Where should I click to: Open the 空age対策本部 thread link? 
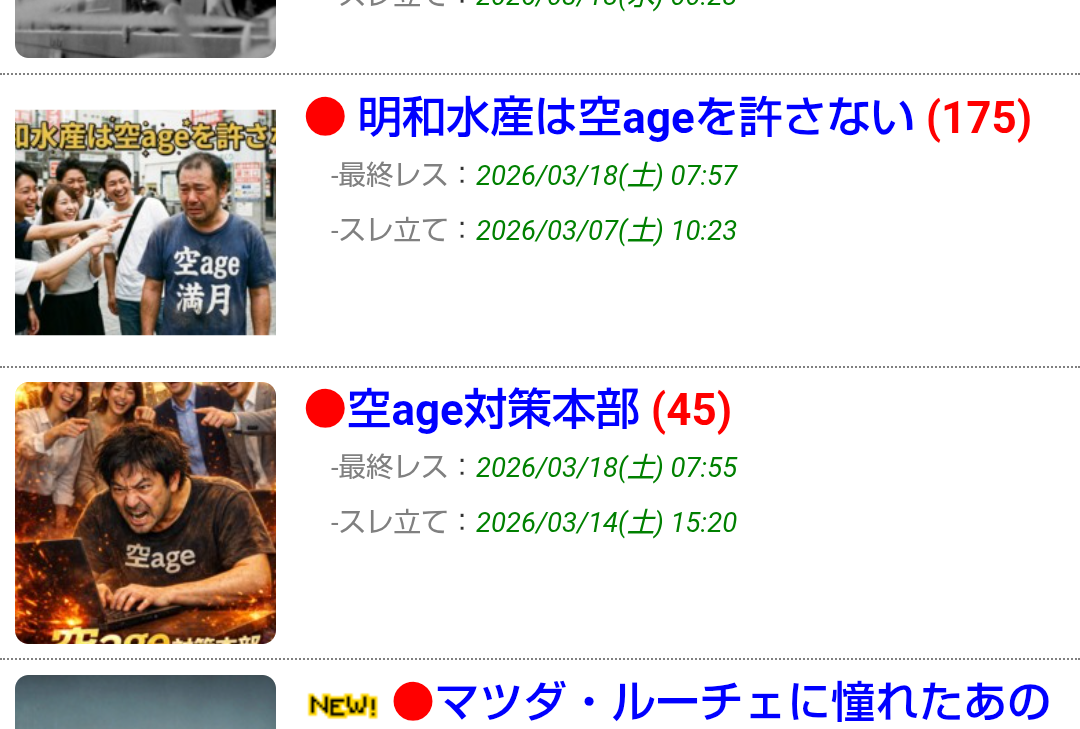[492, 410]
